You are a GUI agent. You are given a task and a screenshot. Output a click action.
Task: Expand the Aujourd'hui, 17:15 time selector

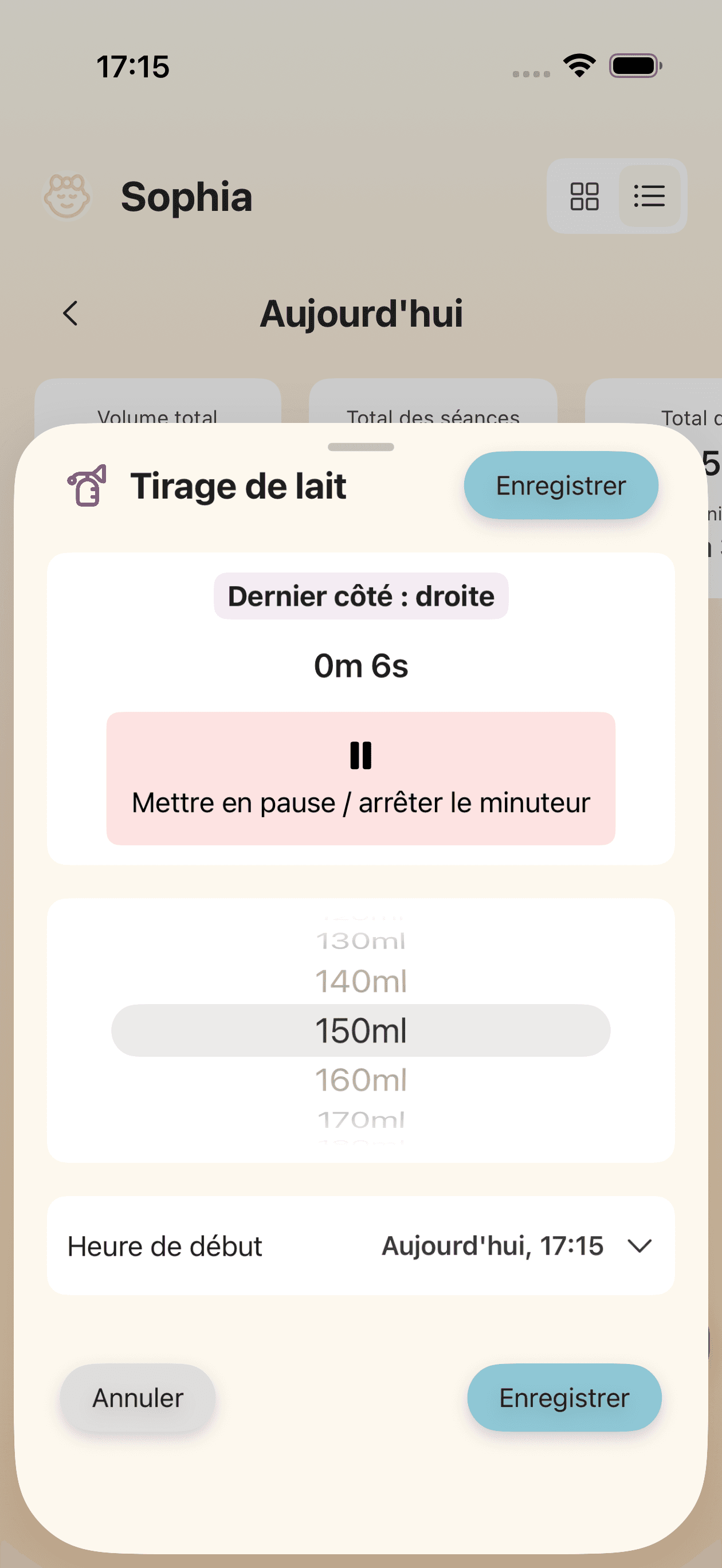point(491,1245)
